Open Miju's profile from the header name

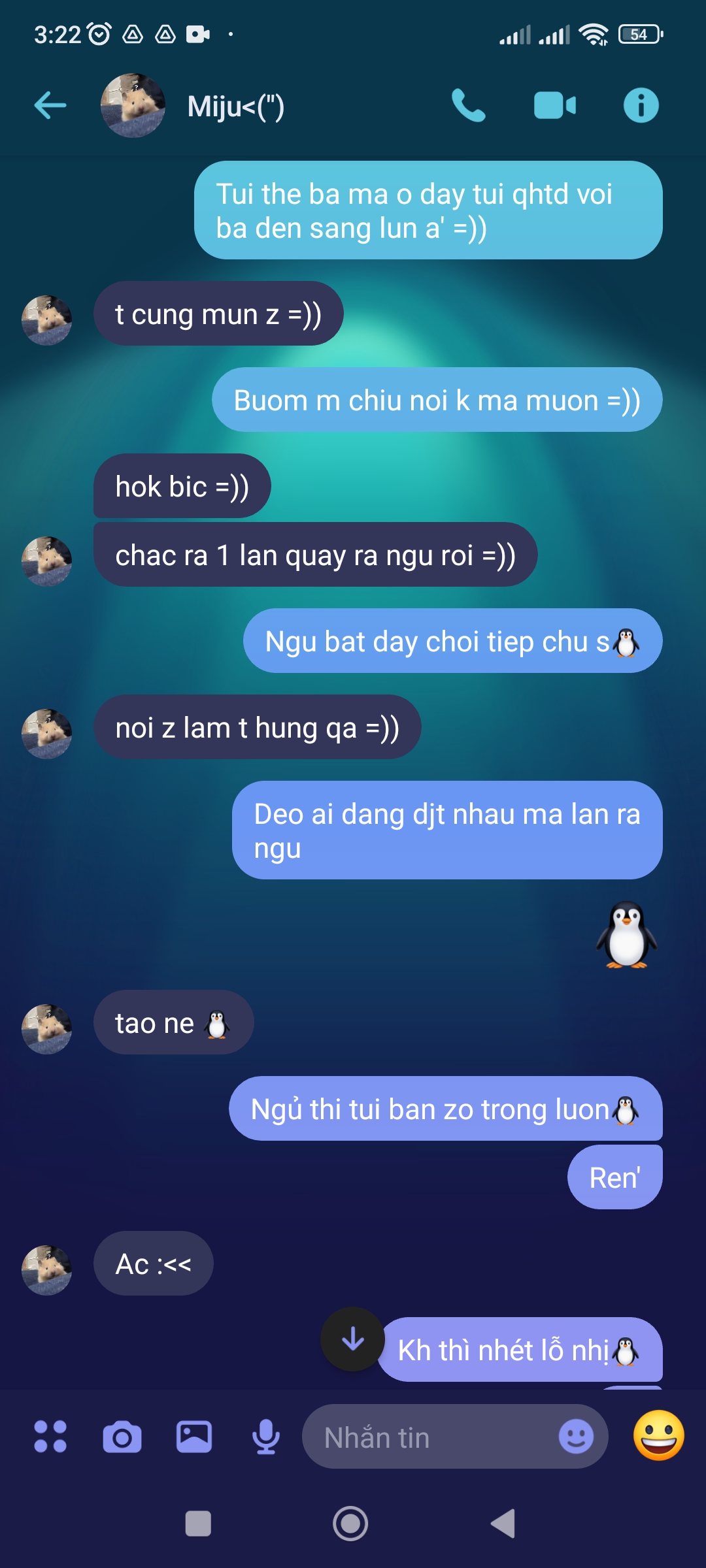click(x=235, y=106)
